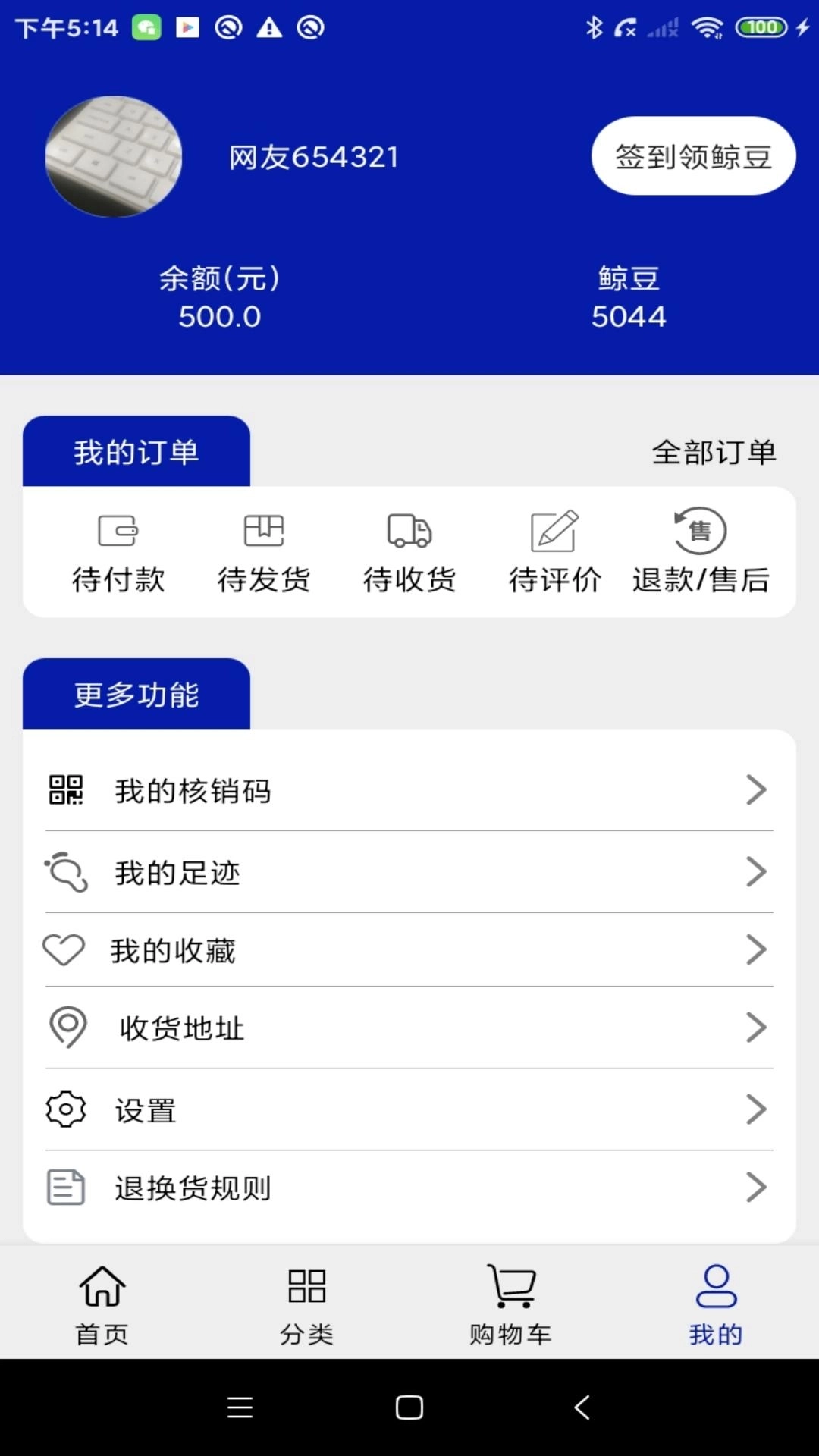Click the 设置 gear icon
The image size is (819, 1456).
click(67, 1109)
